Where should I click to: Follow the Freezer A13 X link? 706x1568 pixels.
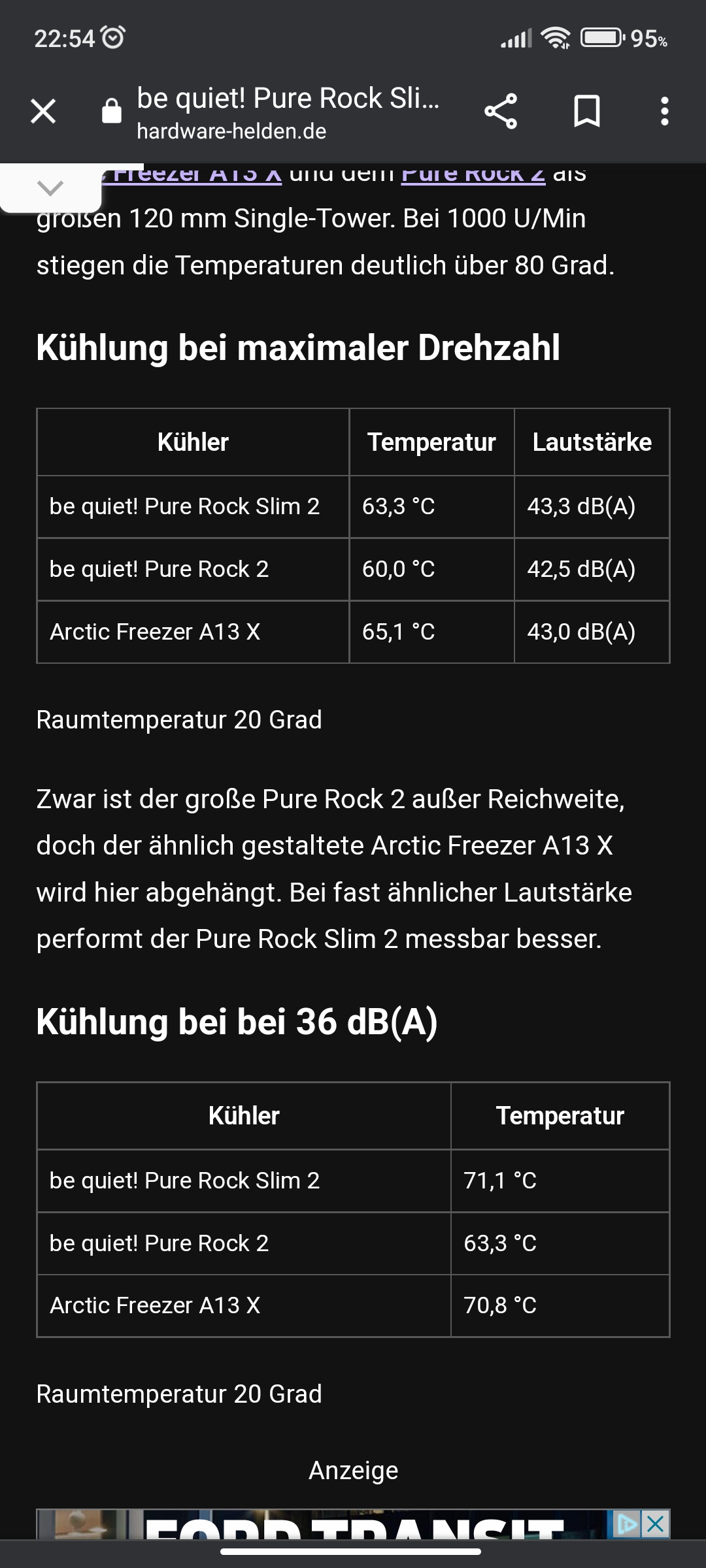tap(196, 175)
